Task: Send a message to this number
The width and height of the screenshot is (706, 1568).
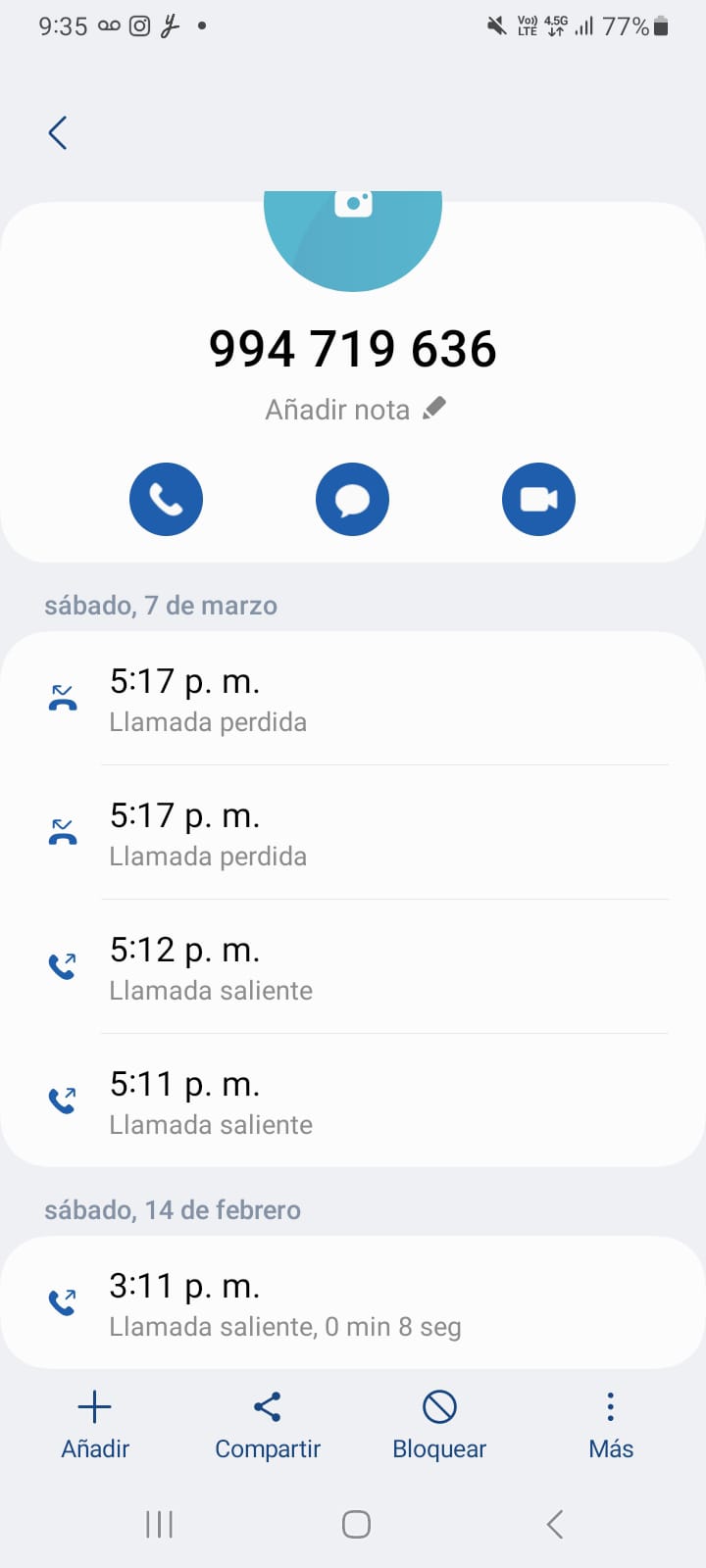Action: tap(352, 499)
